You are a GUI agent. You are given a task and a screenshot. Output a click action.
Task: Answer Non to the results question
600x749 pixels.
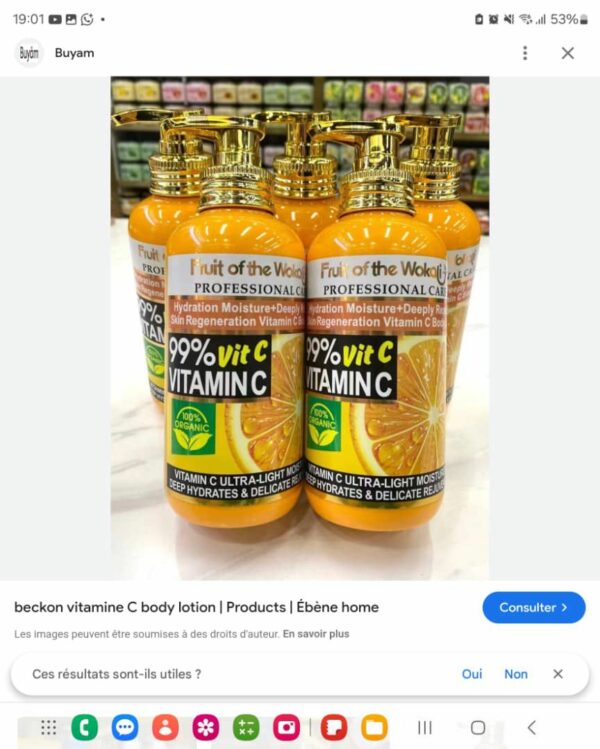pyautogui.click(x=516, y=674)
